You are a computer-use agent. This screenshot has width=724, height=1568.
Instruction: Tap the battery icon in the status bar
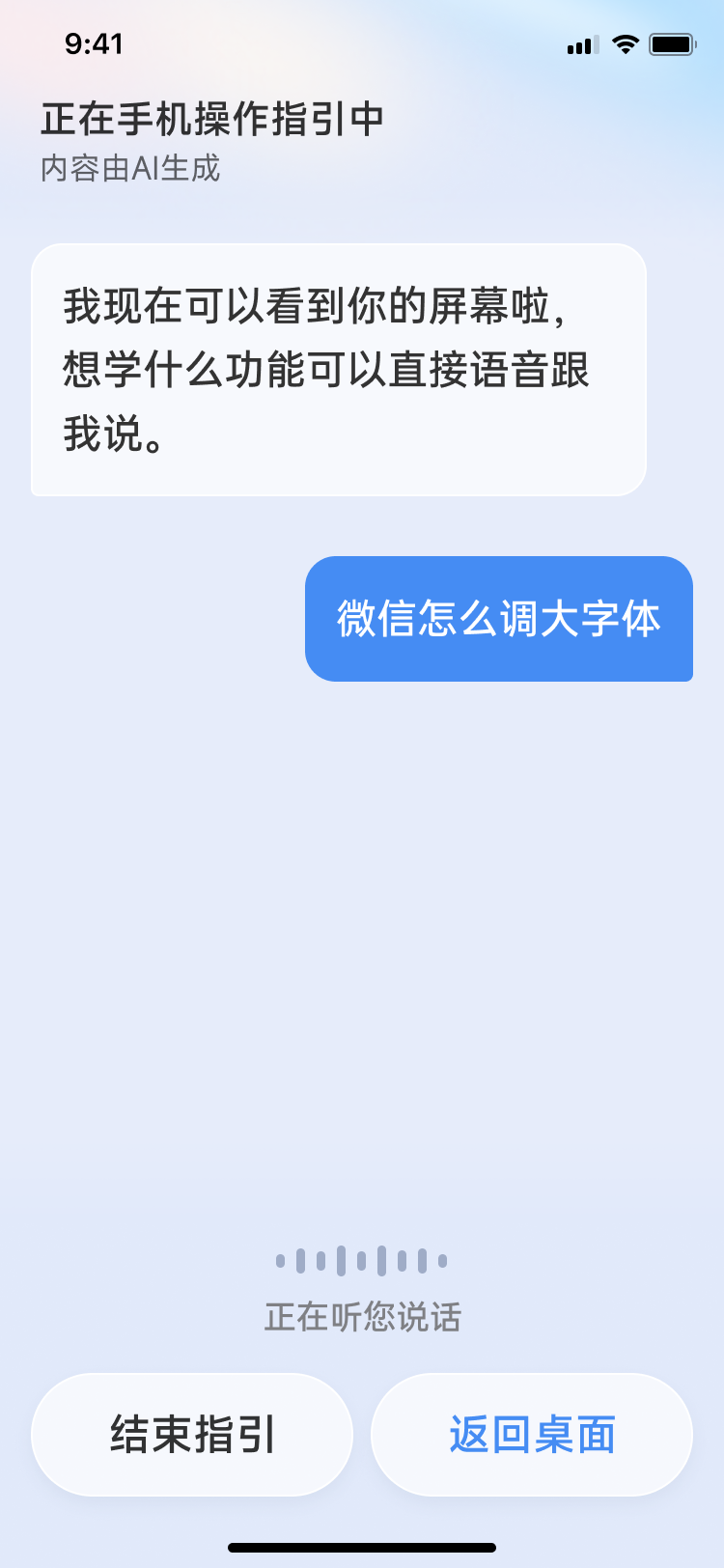pos(678,42)
